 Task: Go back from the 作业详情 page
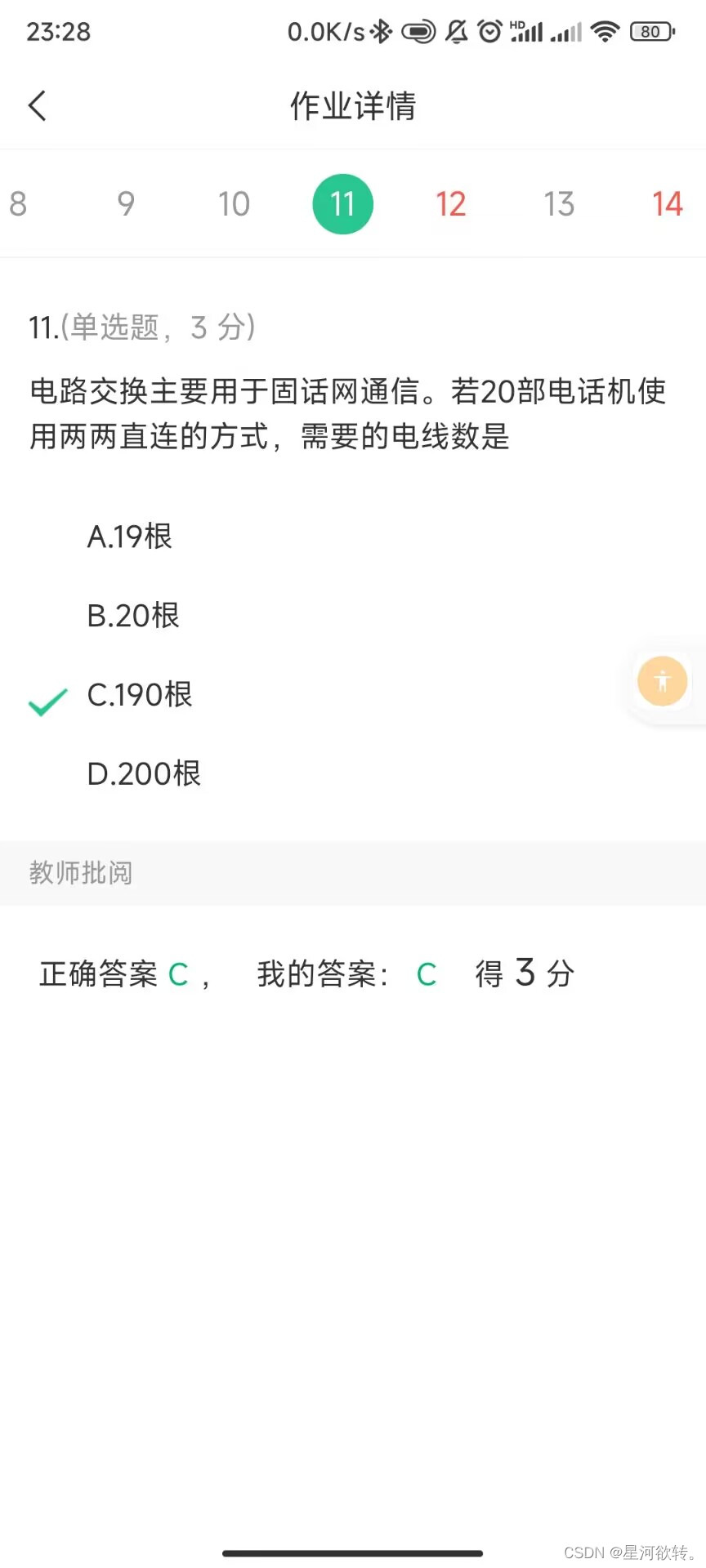[x=38, y=106]
